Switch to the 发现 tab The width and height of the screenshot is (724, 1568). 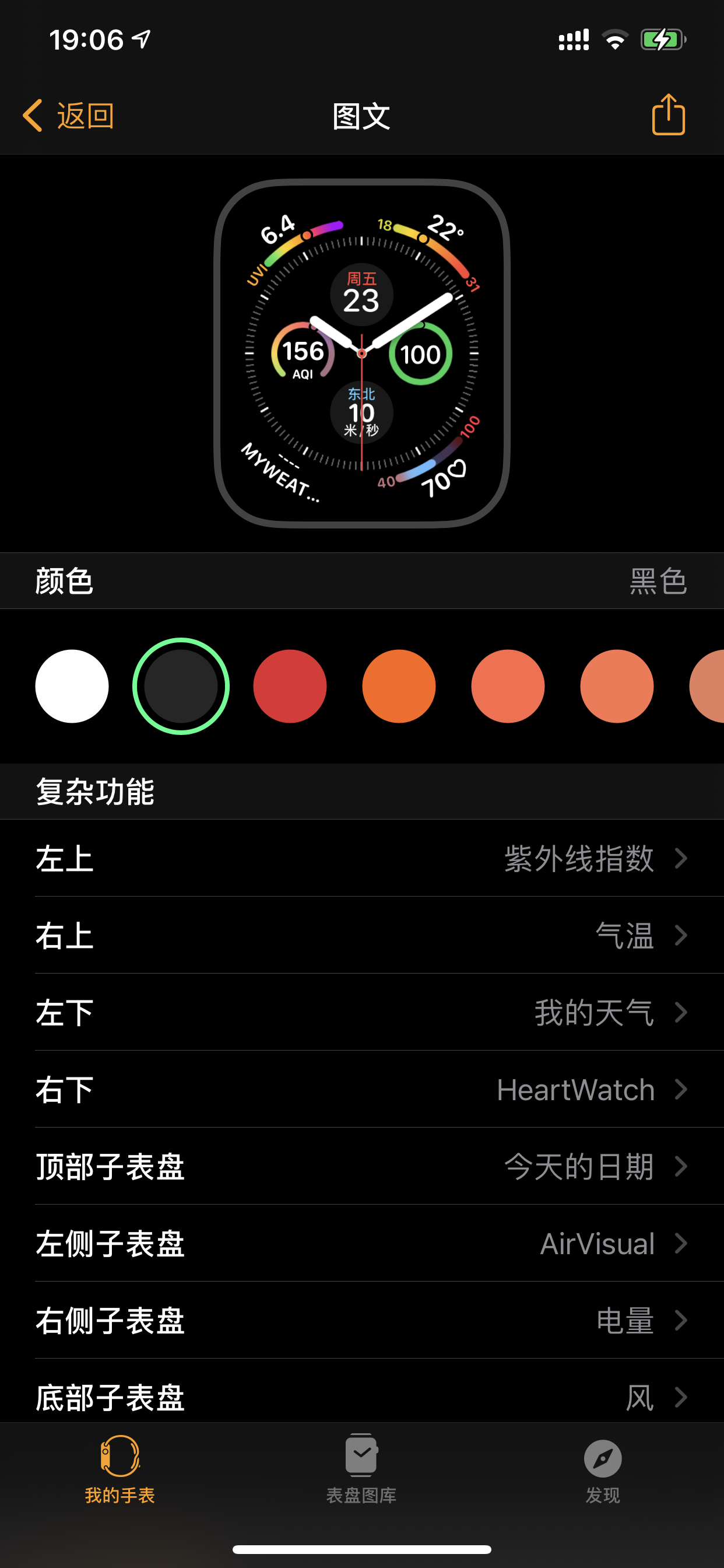[x=602, y=1467]
